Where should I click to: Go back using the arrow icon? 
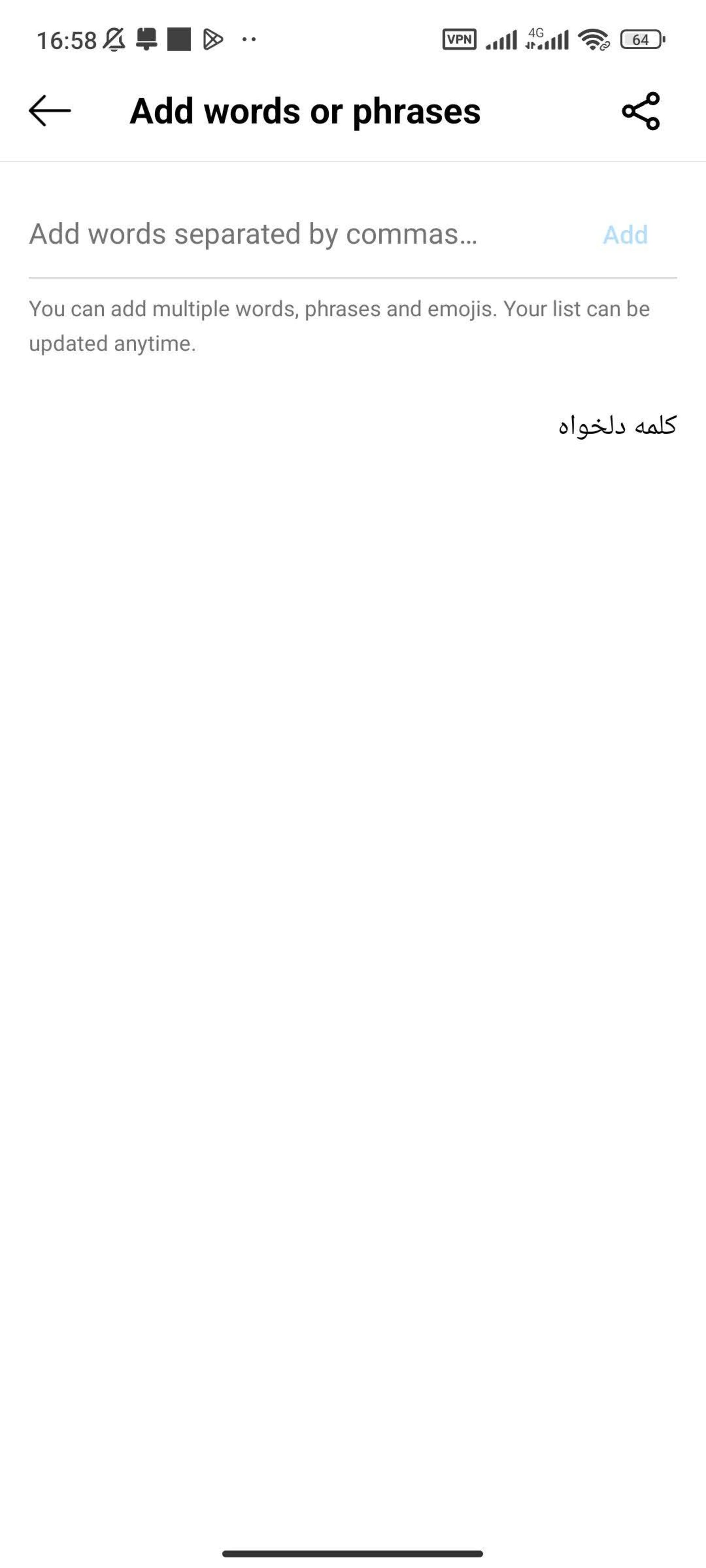click(50, 111)
